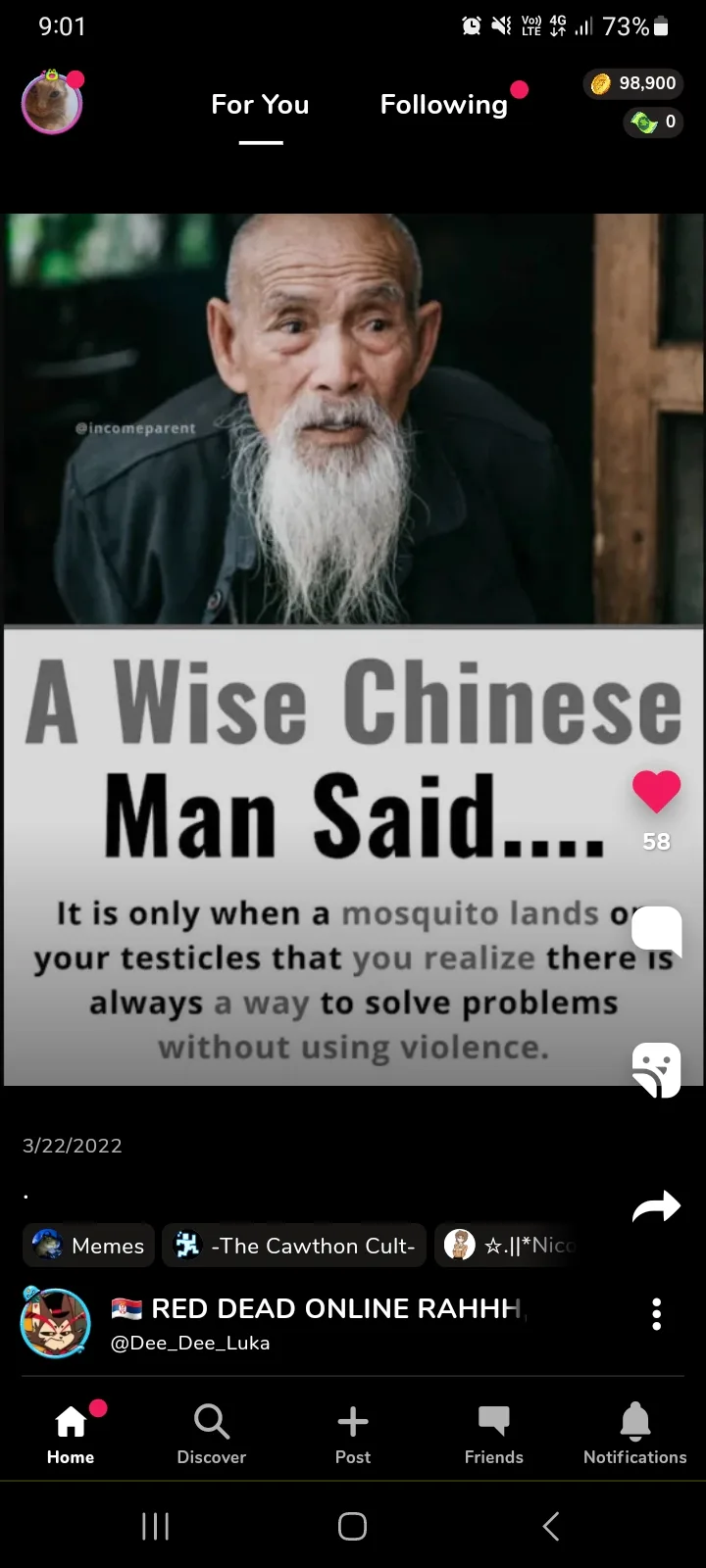Open your profile avatar
Screen dimensions: 706x1568
tap(52, 103)
